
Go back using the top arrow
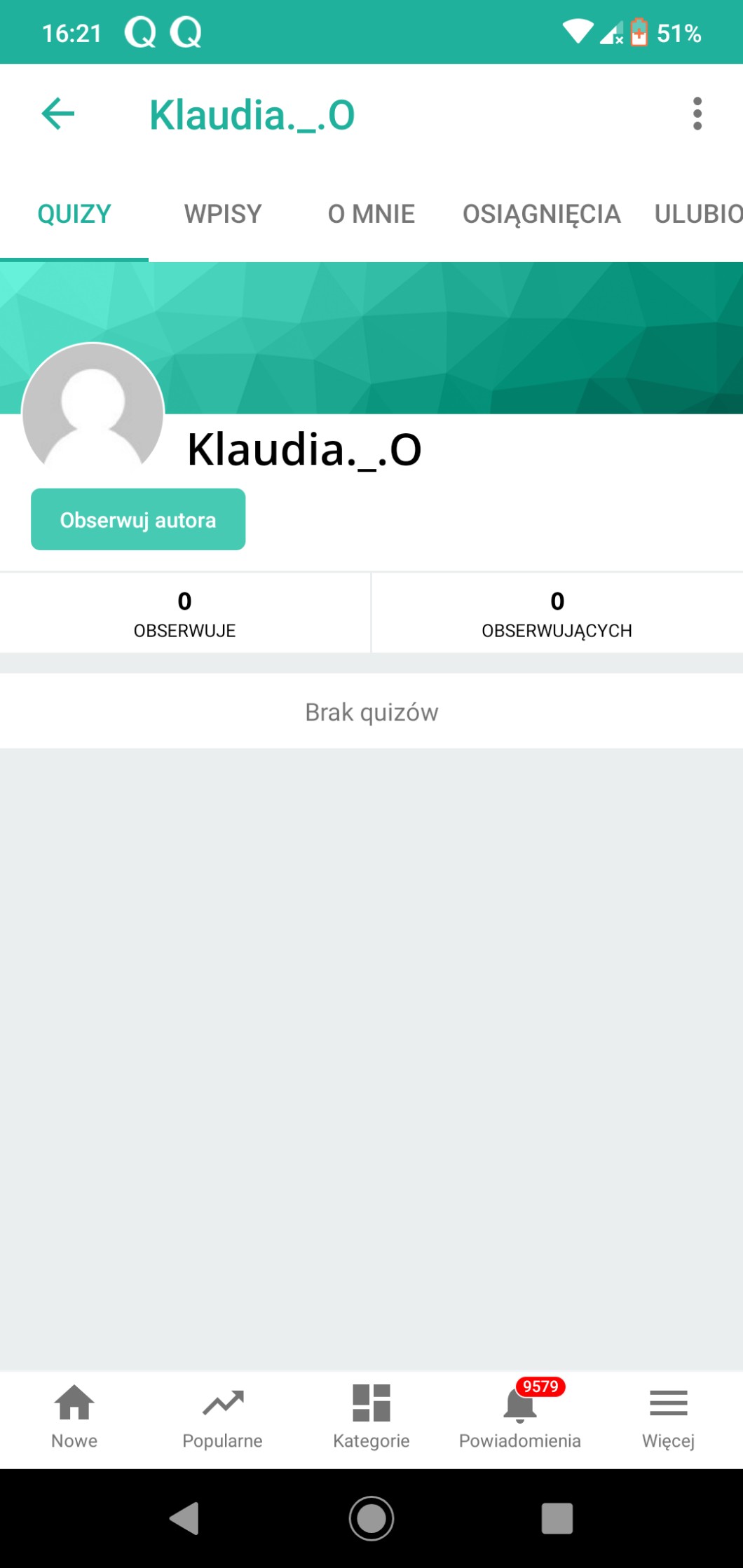(58, 114)
